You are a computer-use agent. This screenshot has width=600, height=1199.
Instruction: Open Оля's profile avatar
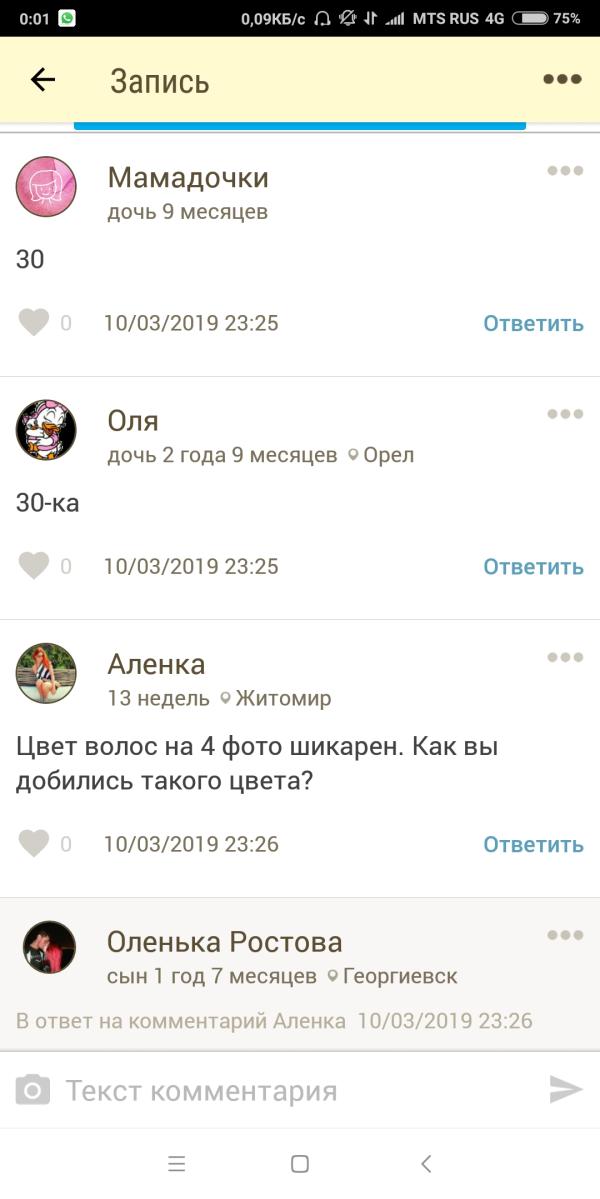click(46, 430)
